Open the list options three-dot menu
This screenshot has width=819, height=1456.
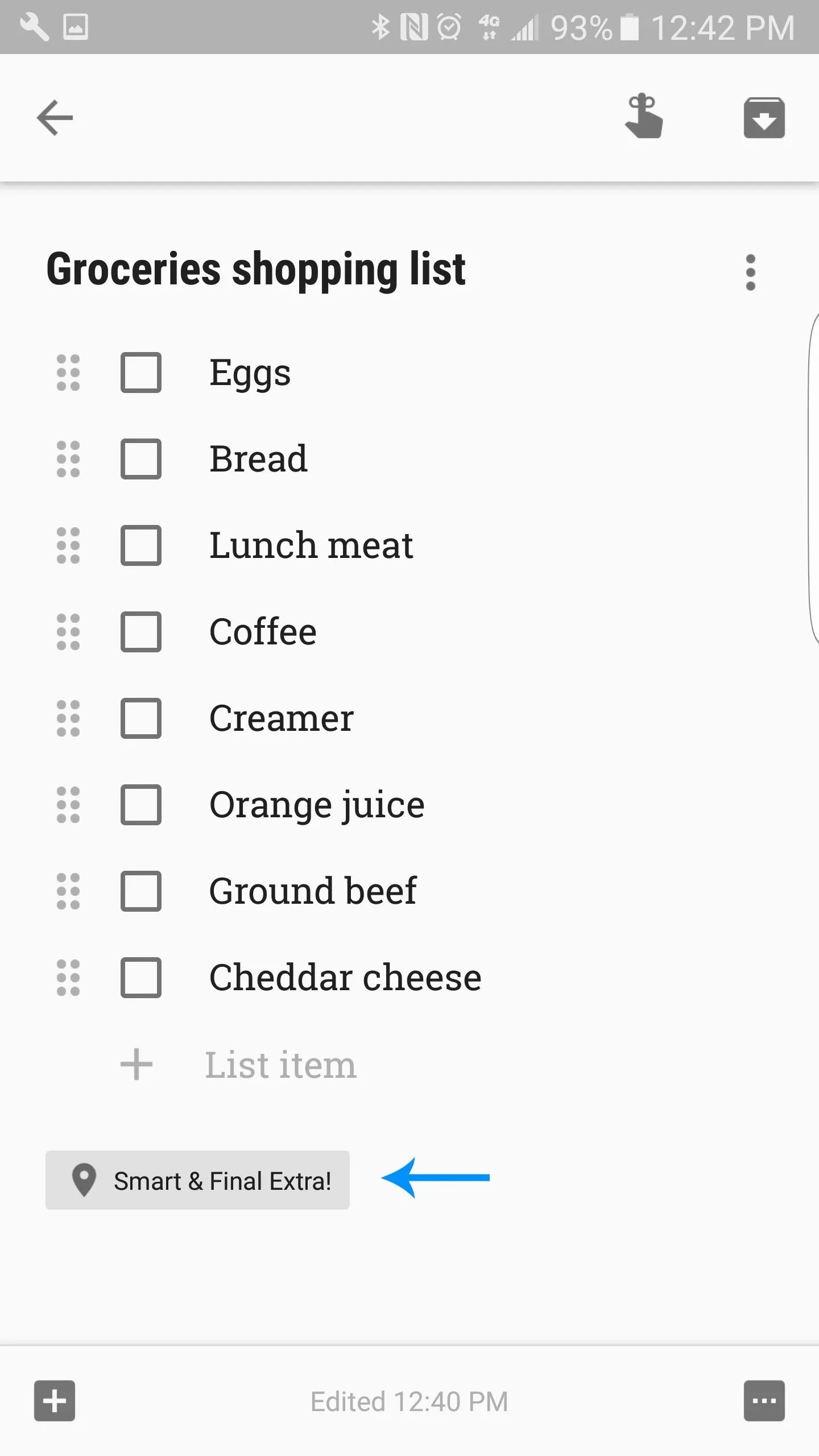[x=750, y=272]
